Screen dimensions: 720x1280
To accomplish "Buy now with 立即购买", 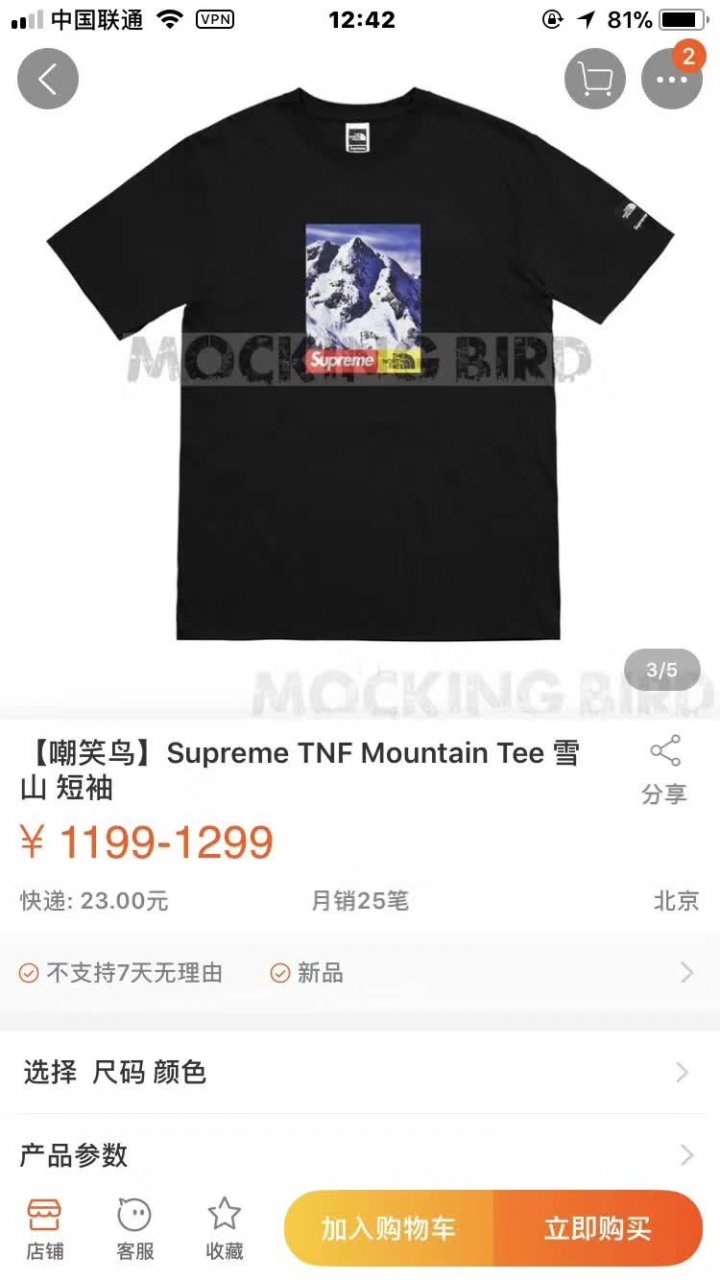I will 598,1229.
